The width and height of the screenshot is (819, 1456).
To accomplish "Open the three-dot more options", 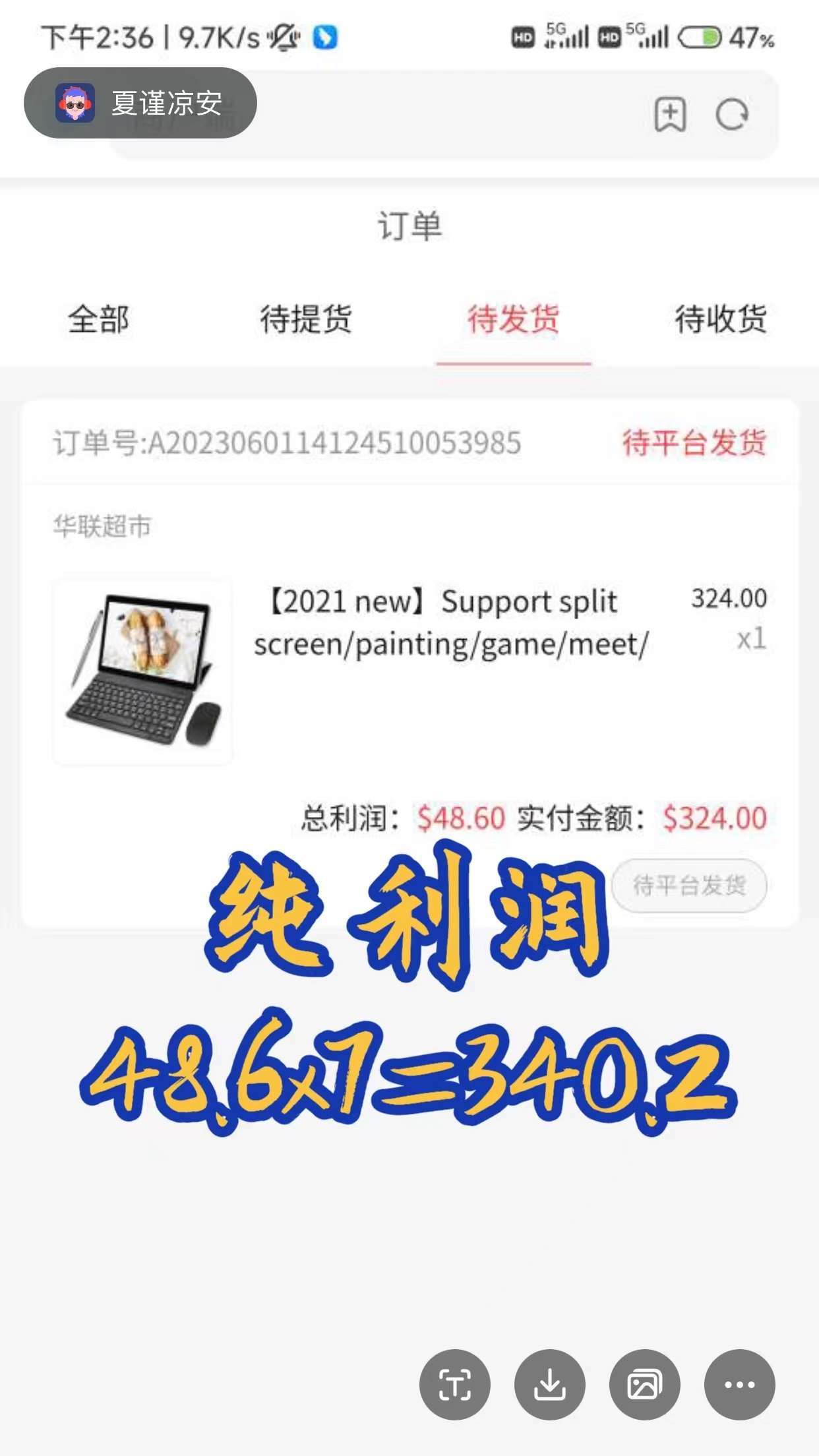I will [x=740, y=1384].
